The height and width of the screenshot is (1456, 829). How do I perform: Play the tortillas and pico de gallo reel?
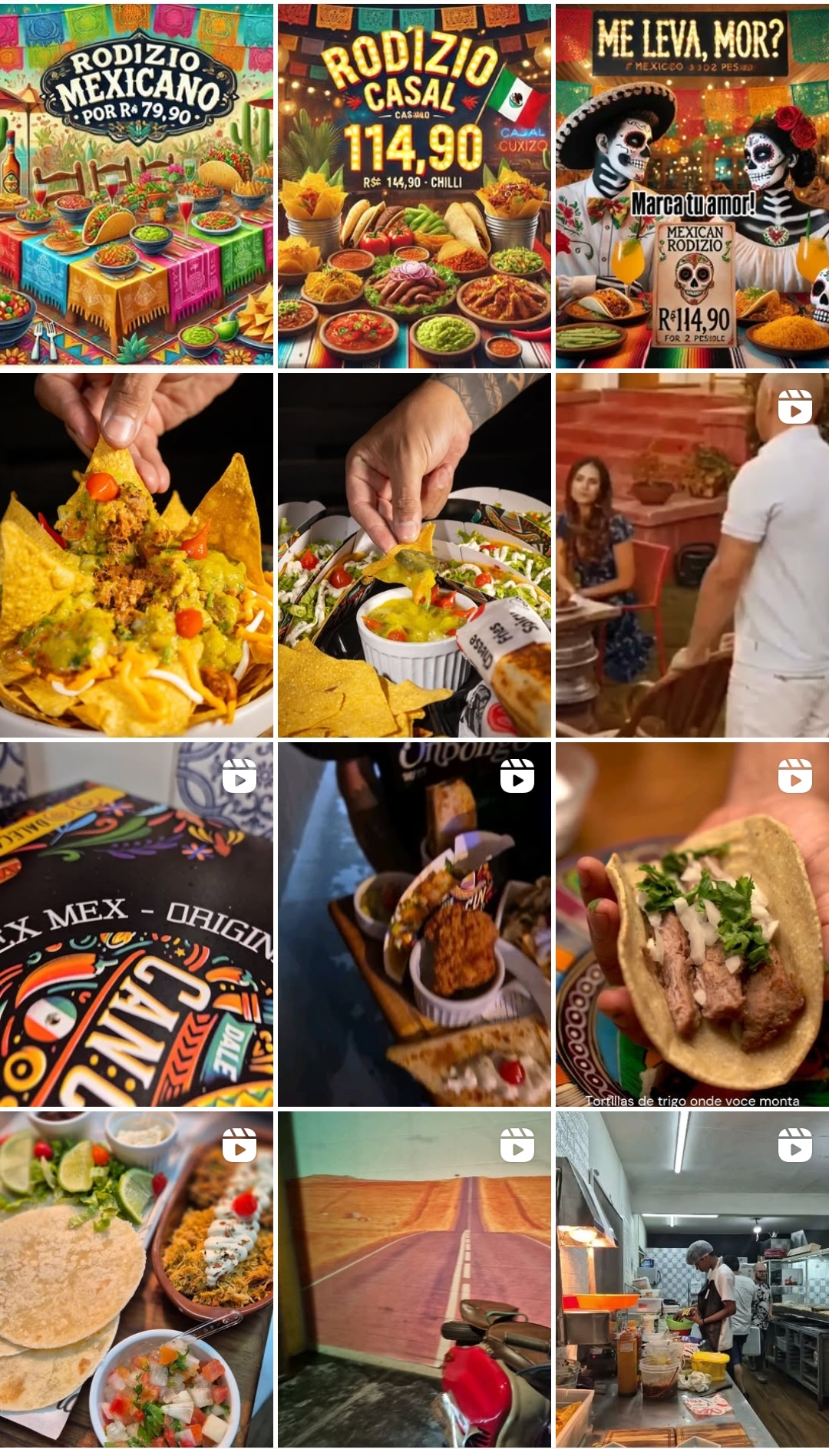click(137, 1279)
